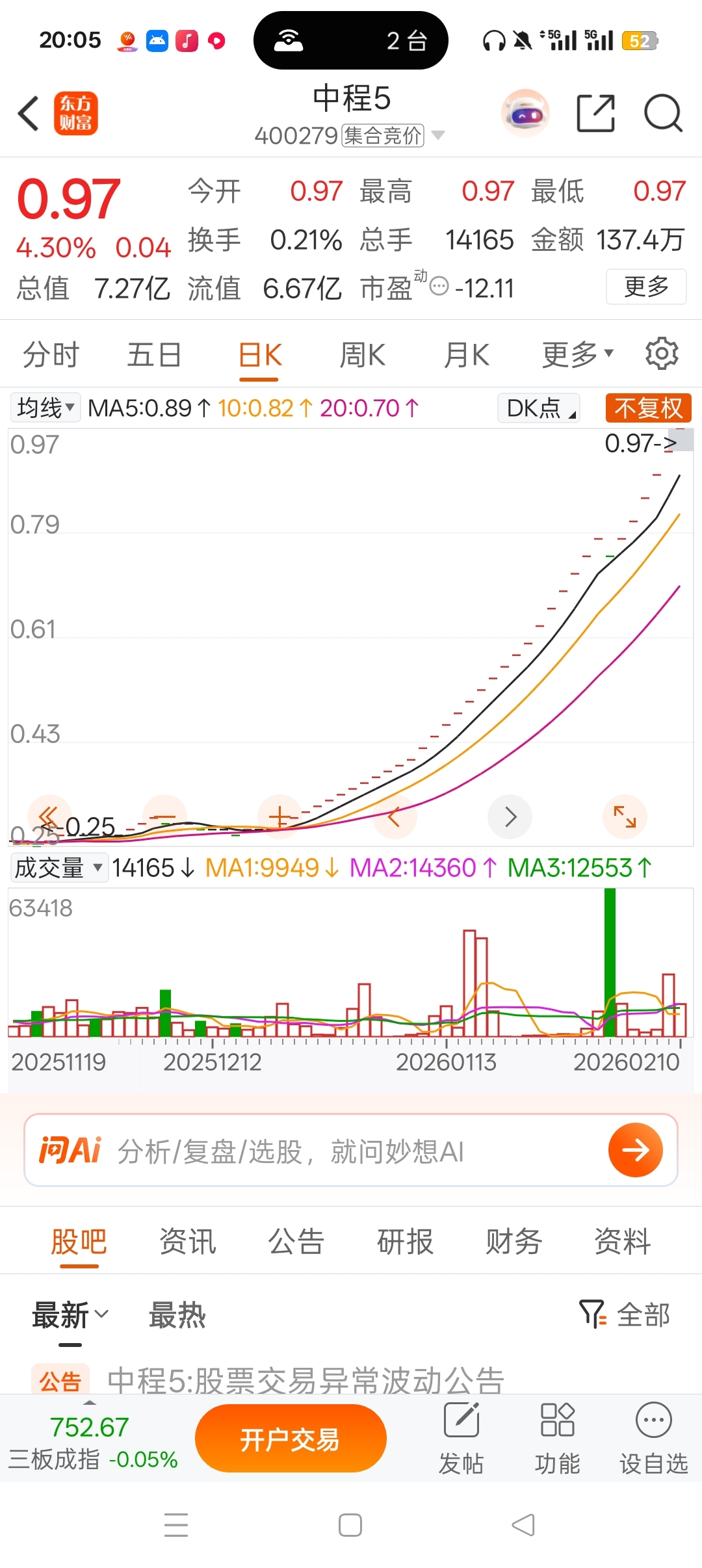
Task: Tap the 不复权 adjustment button
Action: pos(648,408)
